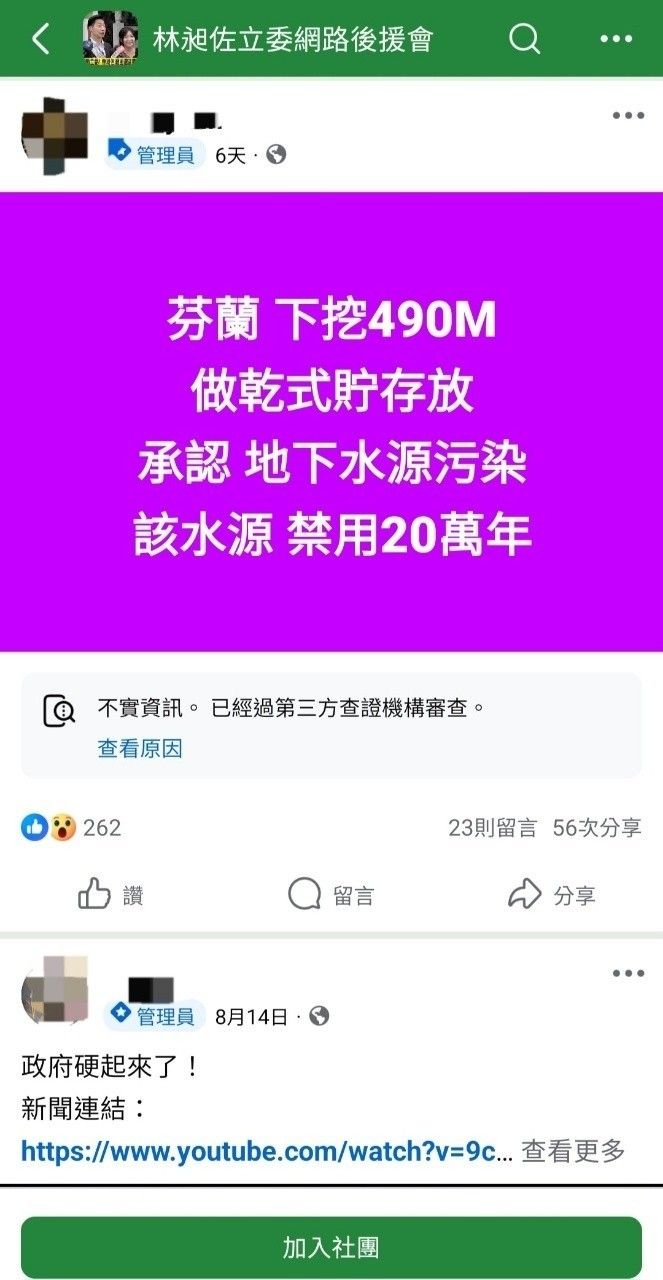Comment on the purple post via 留言
This screenshot has width=663, height=1280.
point(331,894)
